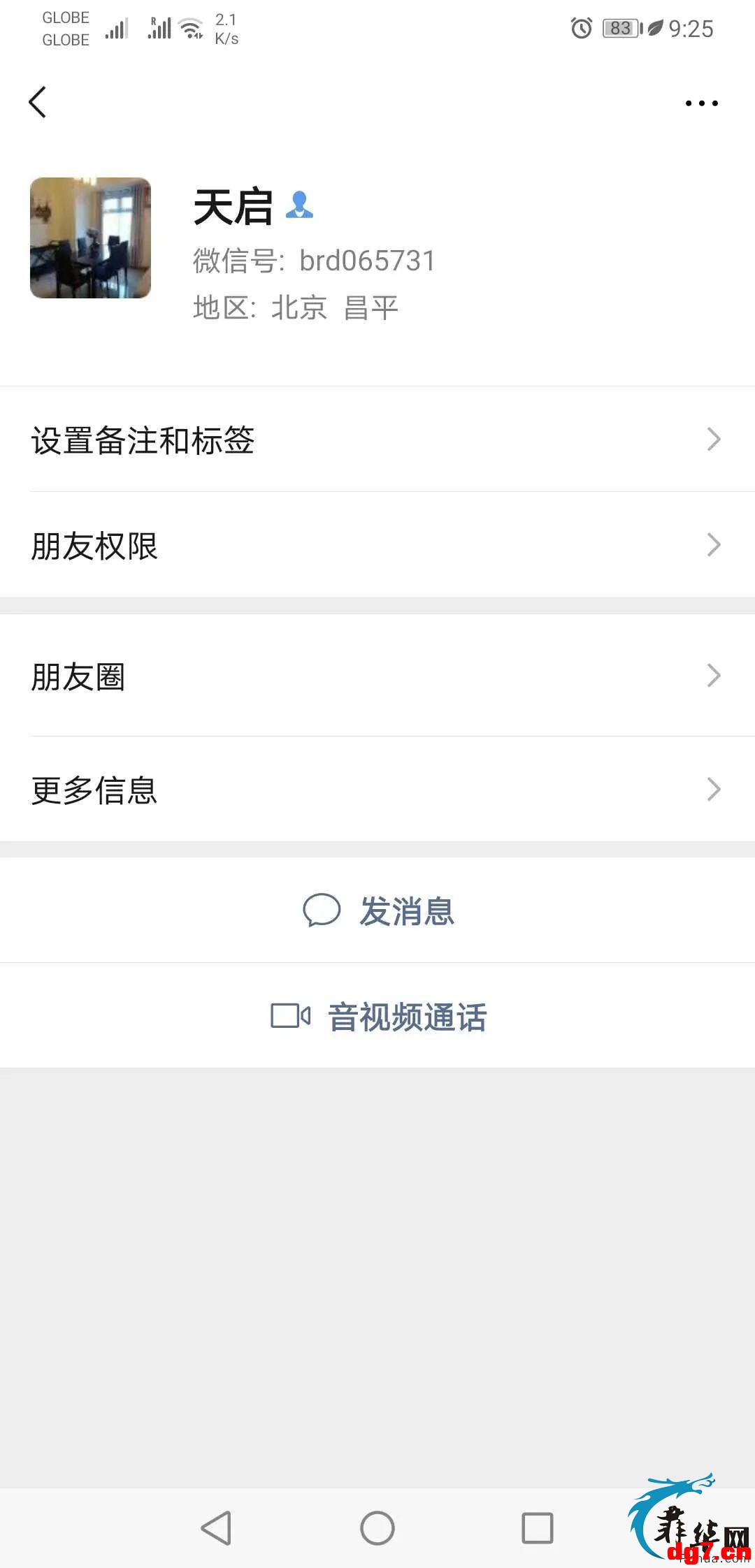755x1568 pixels.
Task: Start 音视频通话 call
Action: (377, 1016)
